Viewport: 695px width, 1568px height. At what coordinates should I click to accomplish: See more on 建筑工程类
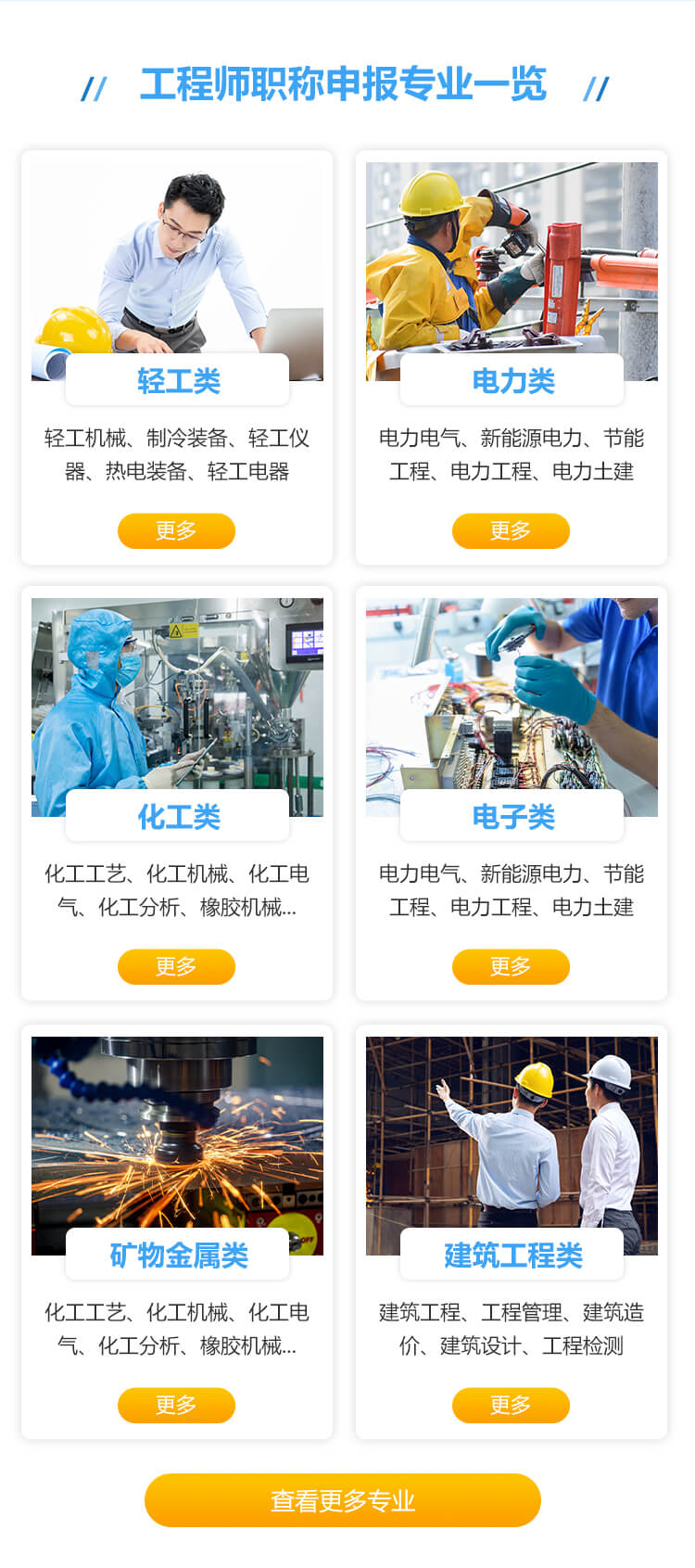(x=511, y=1406)
